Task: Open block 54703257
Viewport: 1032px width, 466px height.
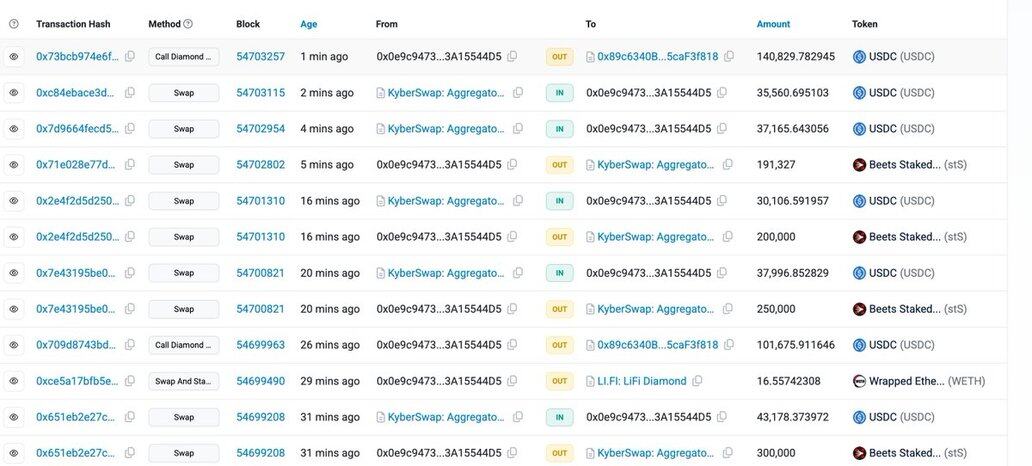Action: [x=260, y=57]
